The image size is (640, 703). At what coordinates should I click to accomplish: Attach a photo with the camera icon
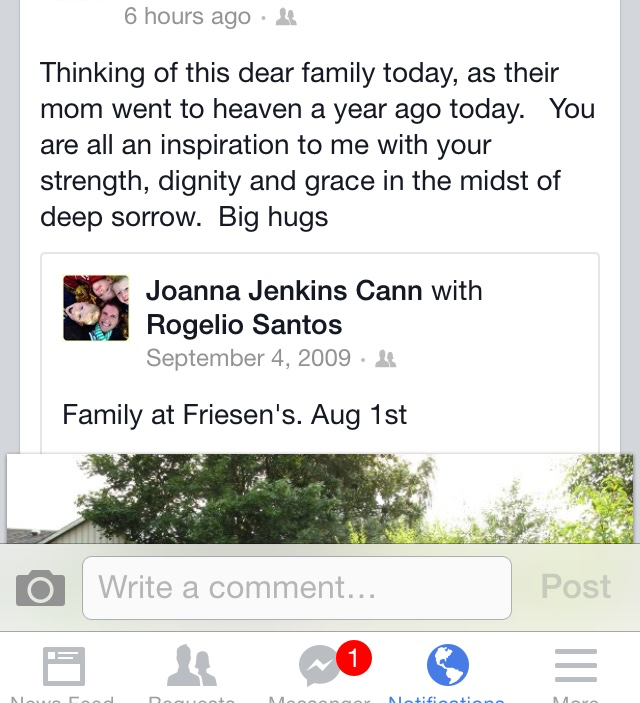pyautogui.click(x=41, y=588)
